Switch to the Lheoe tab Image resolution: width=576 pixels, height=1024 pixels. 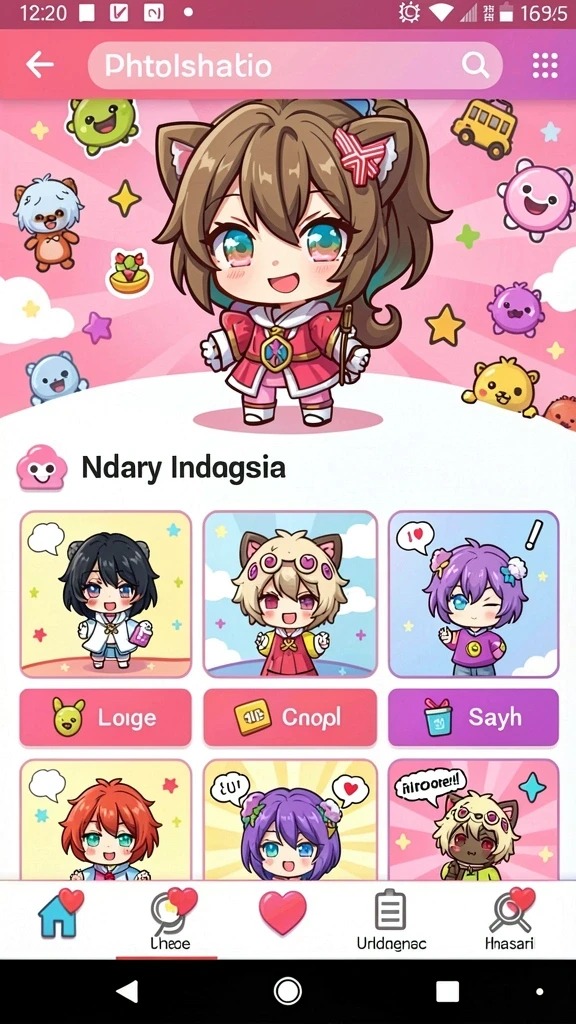[x=172, y=920]
